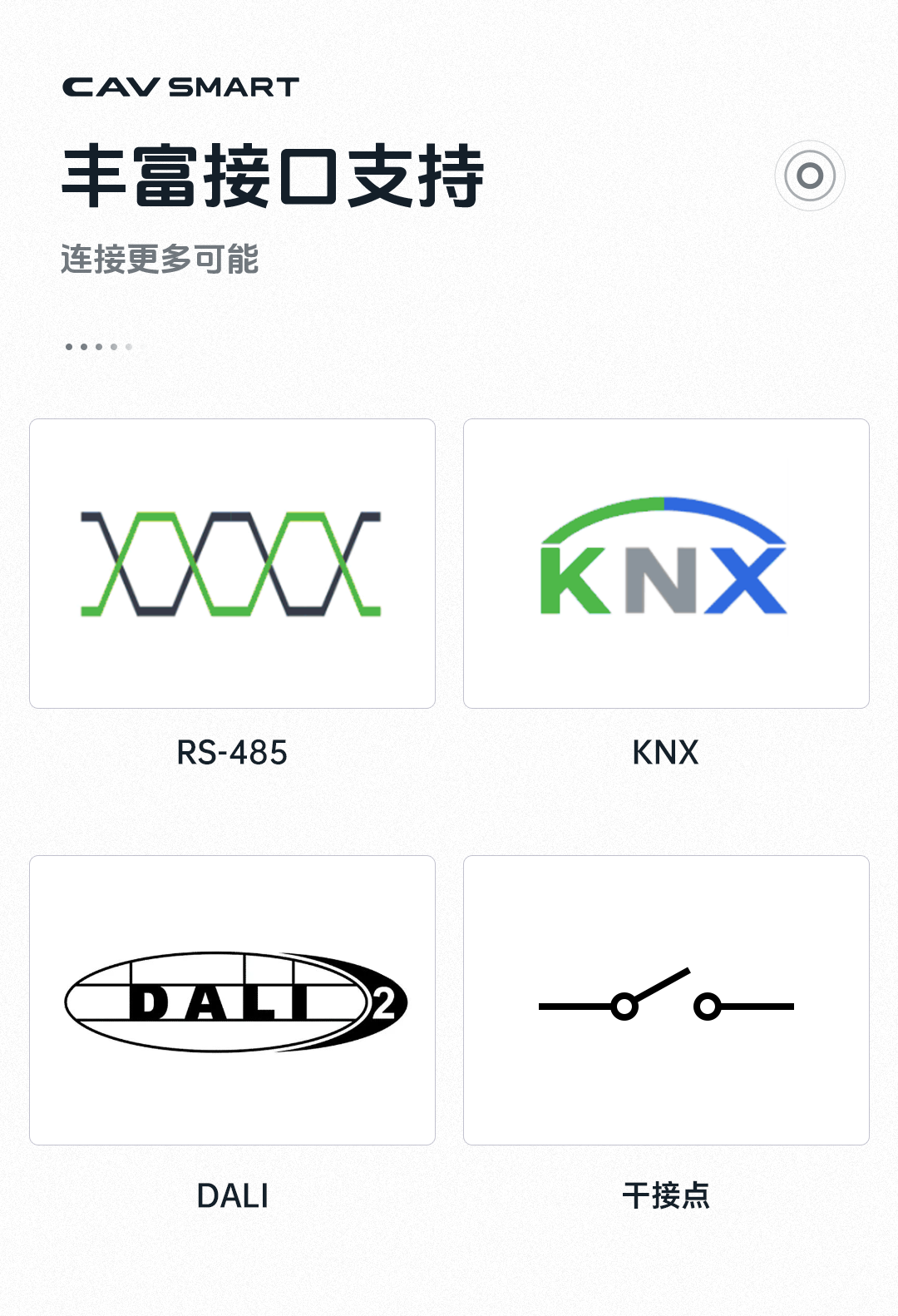Click the 丰富接口支持 heading
This screenshot has height=1316, width=898.
[x=274, y=171]
